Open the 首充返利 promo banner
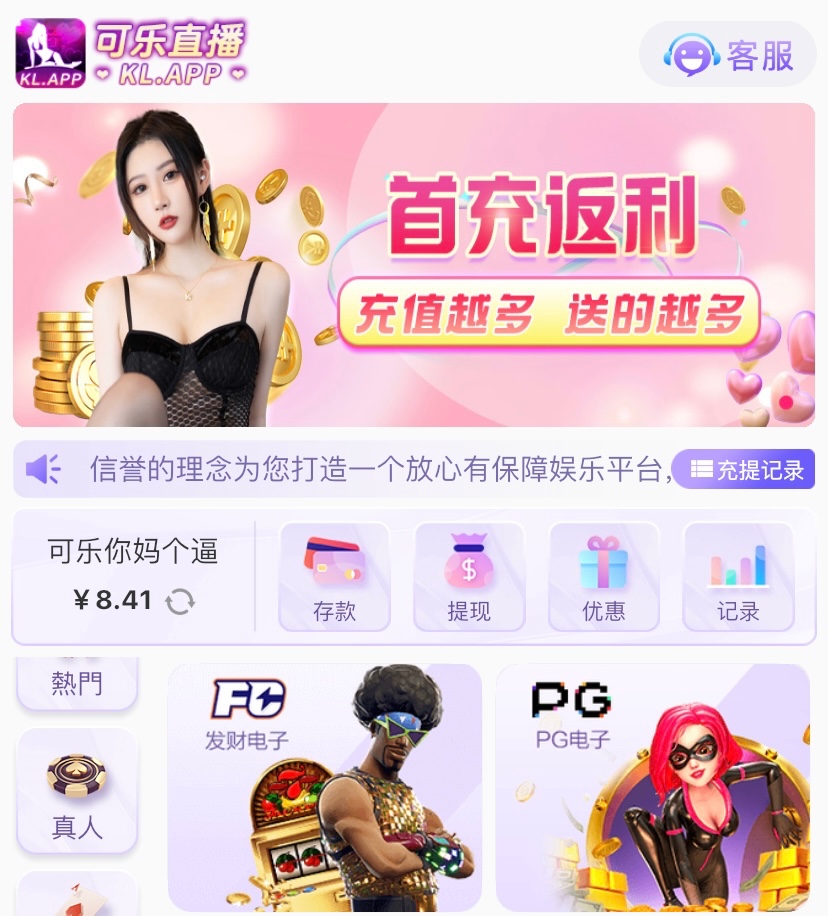This screenshot has width=828, height=916. pyautogui.click(x=414, y=265)
